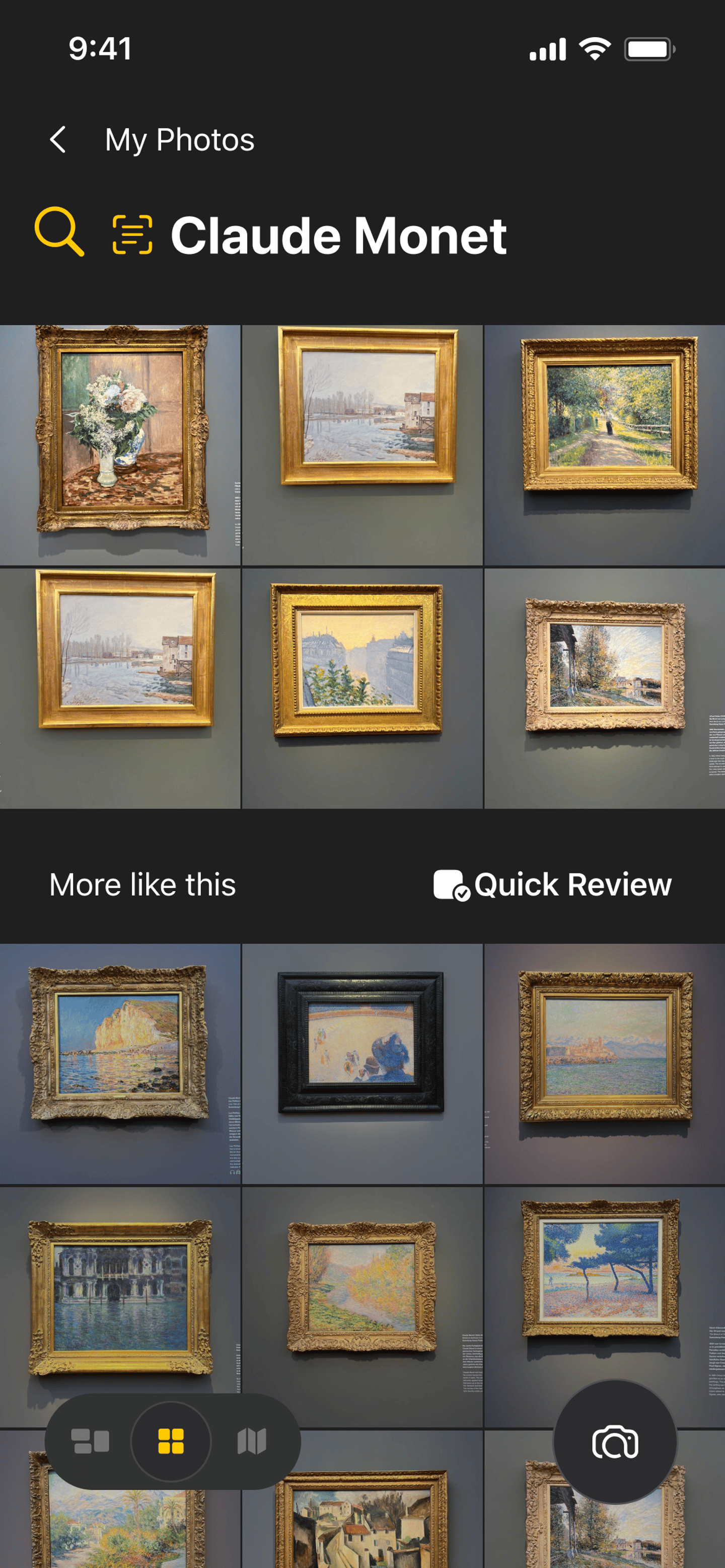
Task: Open the black-framed painting photo
Action: tap(362, 1064)
